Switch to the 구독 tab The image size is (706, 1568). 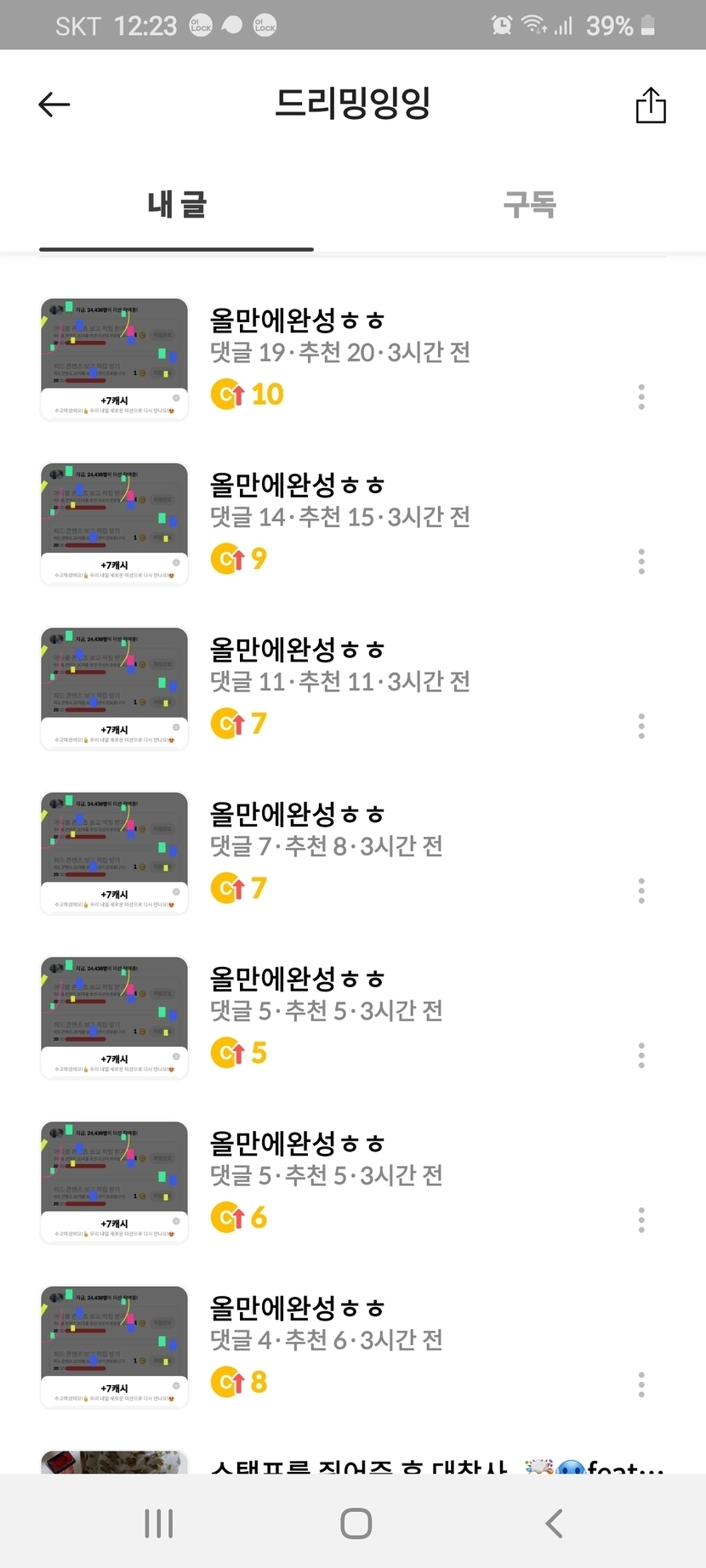click(x=529, y=205)
